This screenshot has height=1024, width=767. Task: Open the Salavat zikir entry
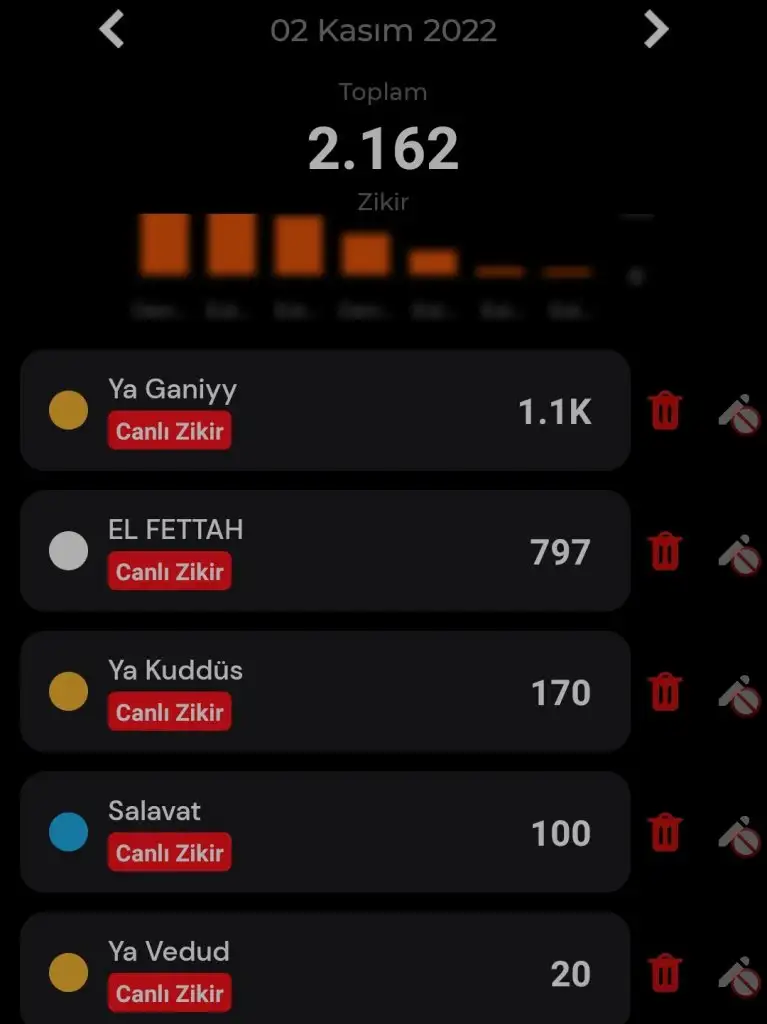tap(325, 832)
